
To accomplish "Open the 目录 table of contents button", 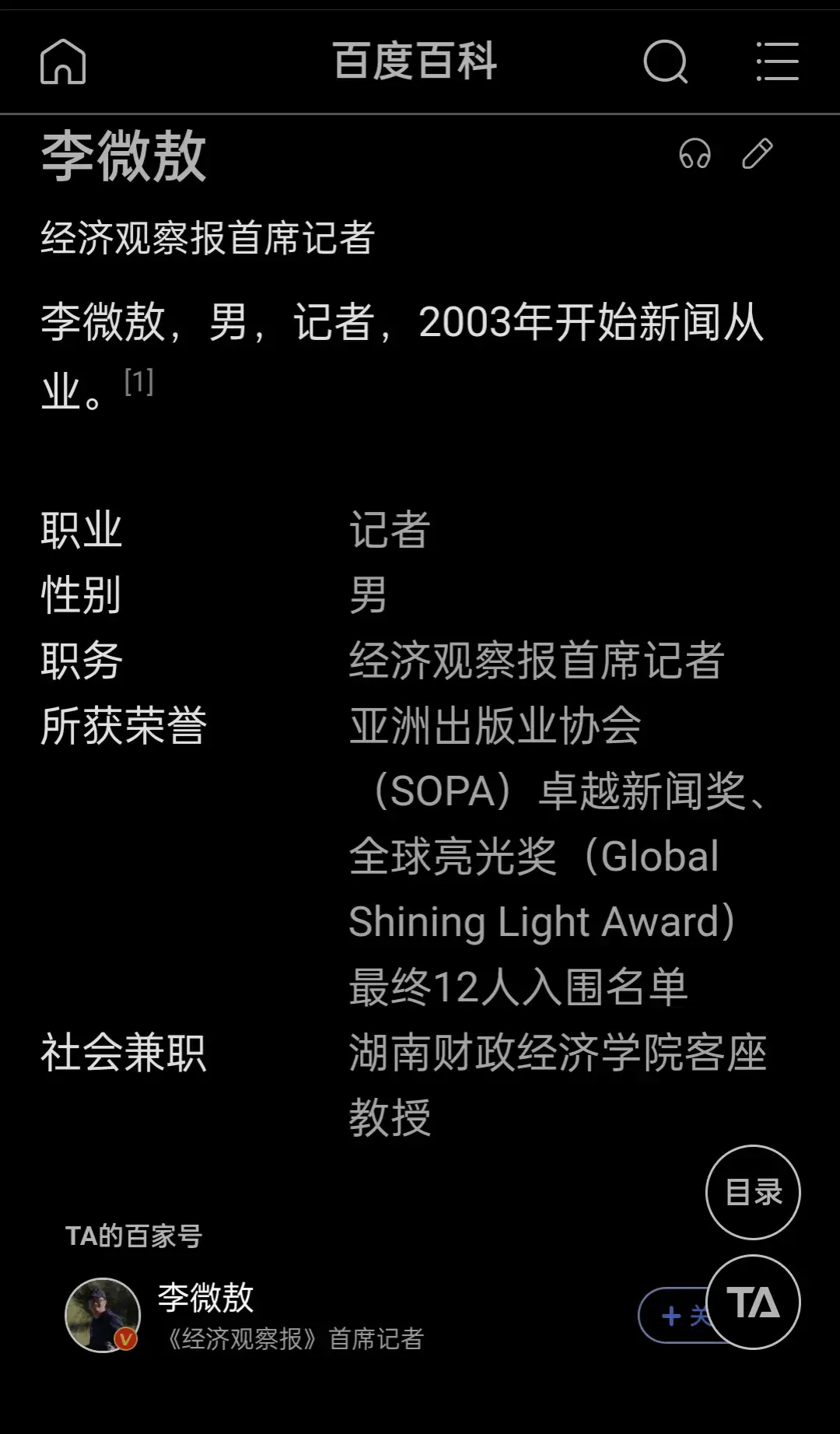I will [x=752, y=1192].
